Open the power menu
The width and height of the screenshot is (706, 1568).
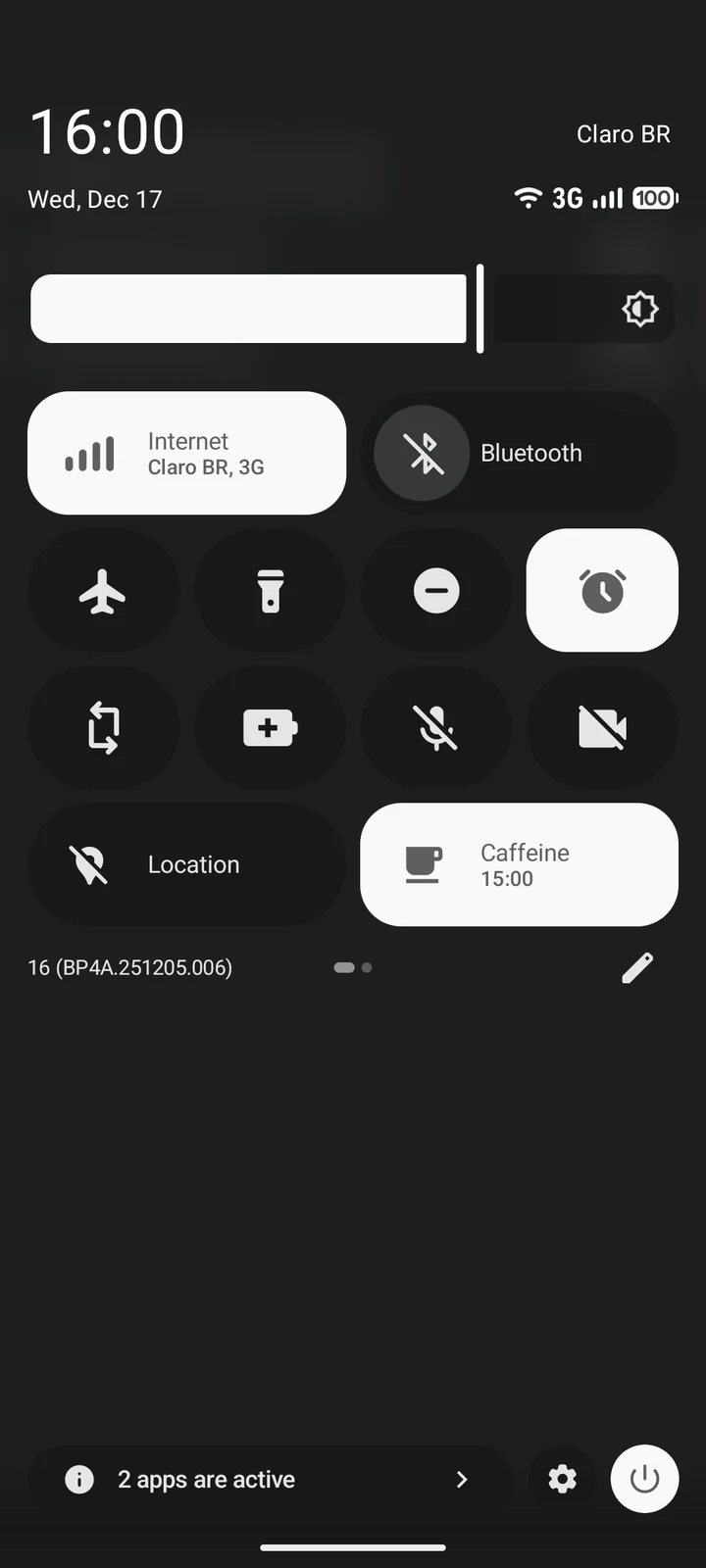pos(644,1479)
